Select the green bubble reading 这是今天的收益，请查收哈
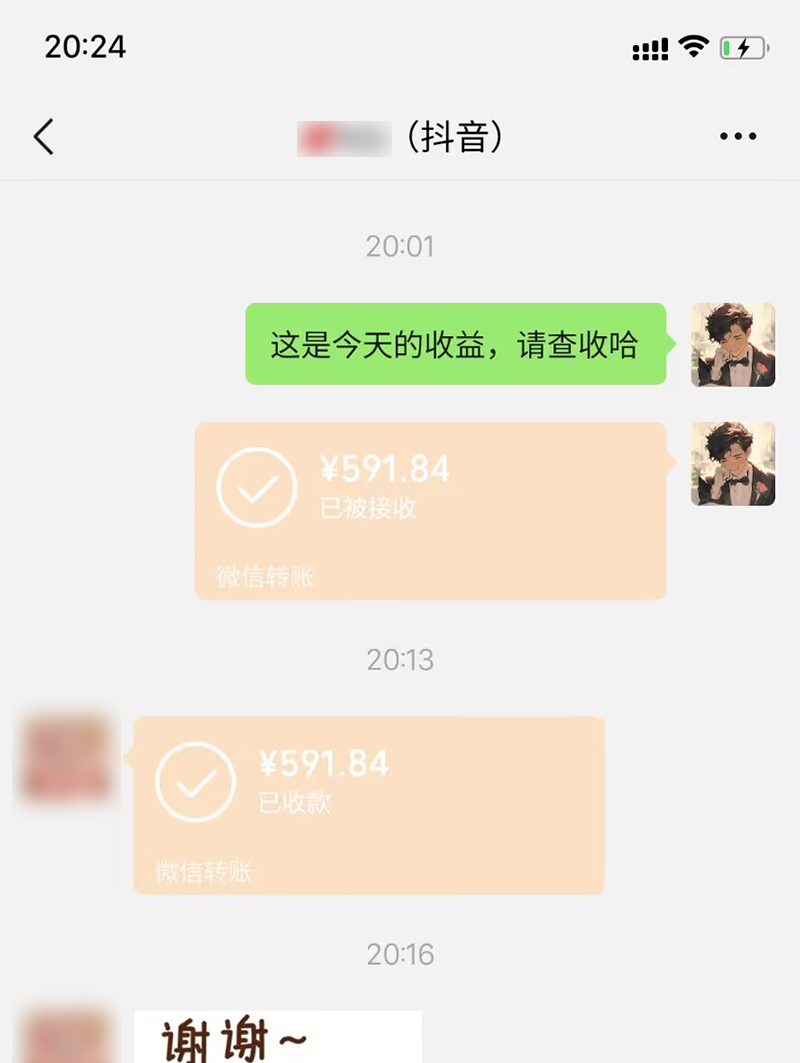 [x=455, y=346]
